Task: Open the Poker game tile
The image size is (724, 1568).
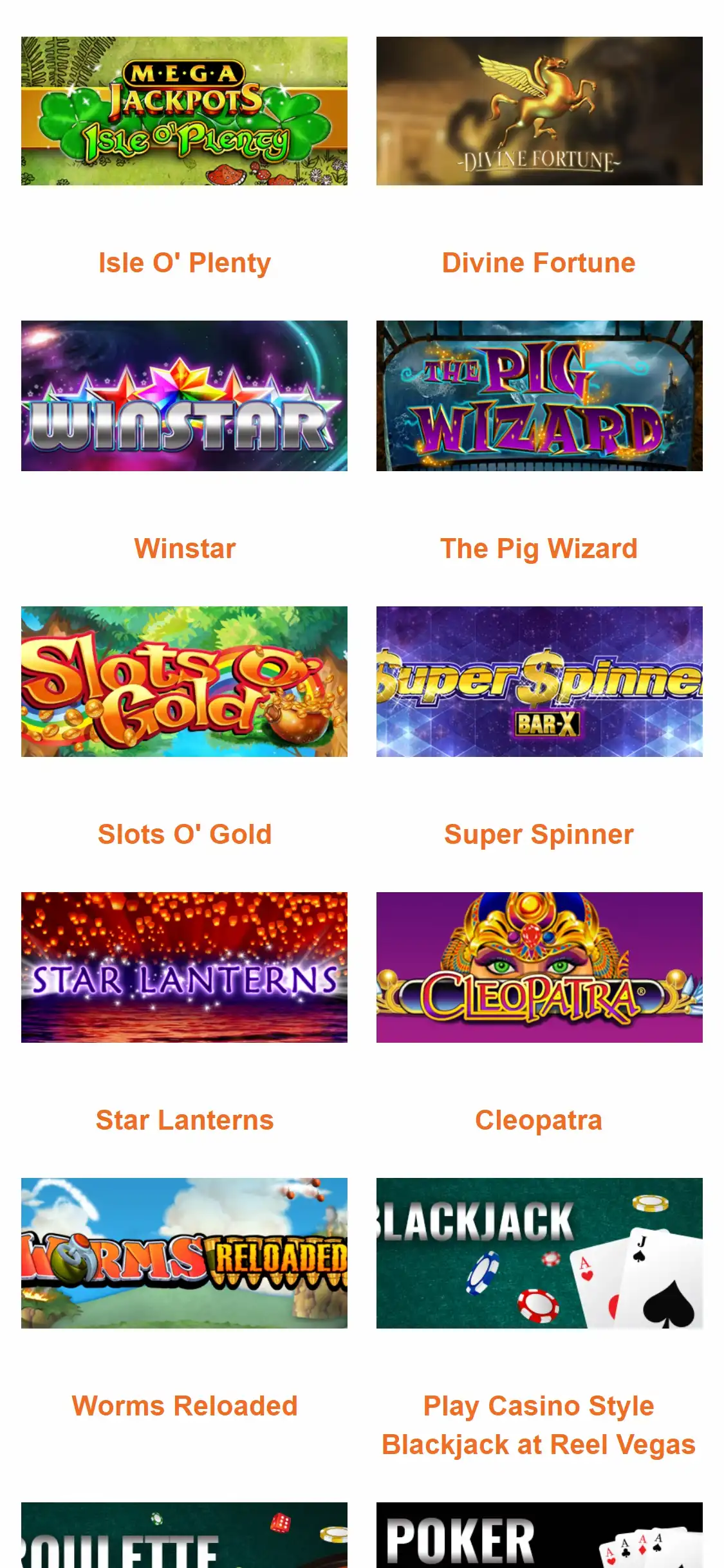Action: (539, 1535)
